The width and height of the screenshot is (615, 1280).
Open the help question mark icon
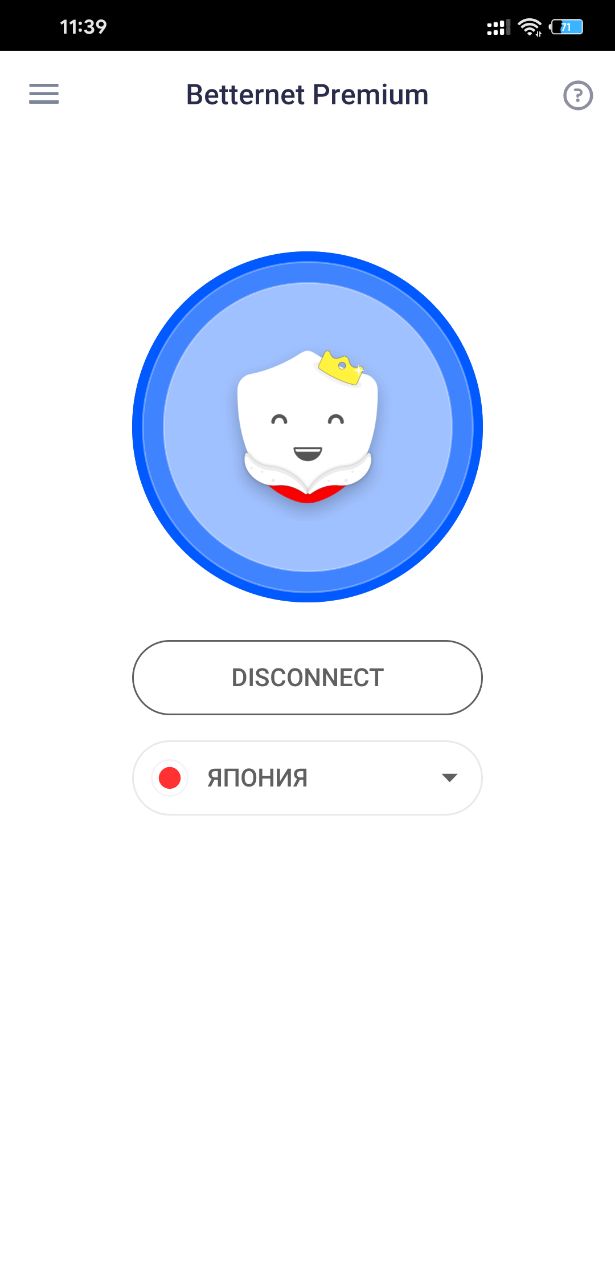578,96
